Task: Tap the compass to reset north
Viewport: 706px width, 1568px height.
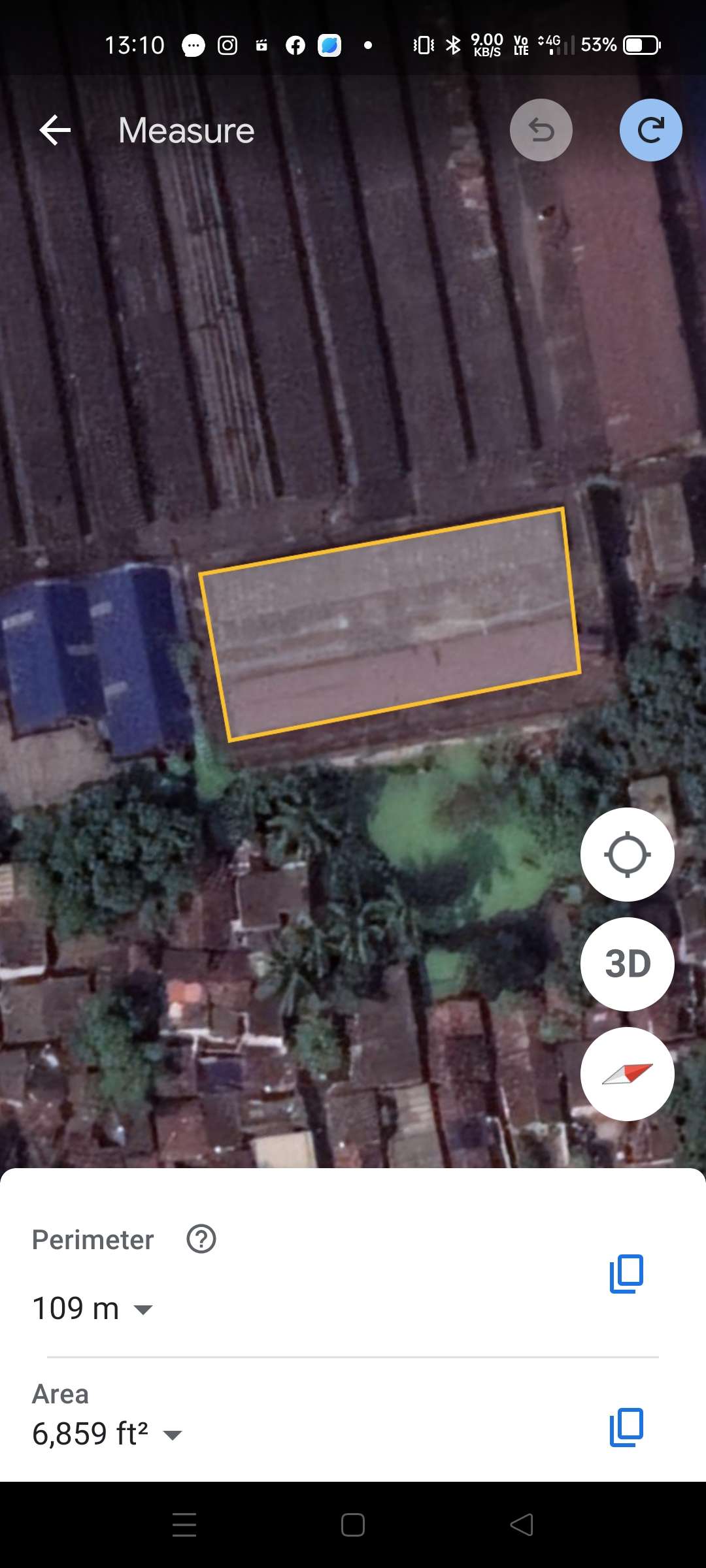Action: (628, 1074)
